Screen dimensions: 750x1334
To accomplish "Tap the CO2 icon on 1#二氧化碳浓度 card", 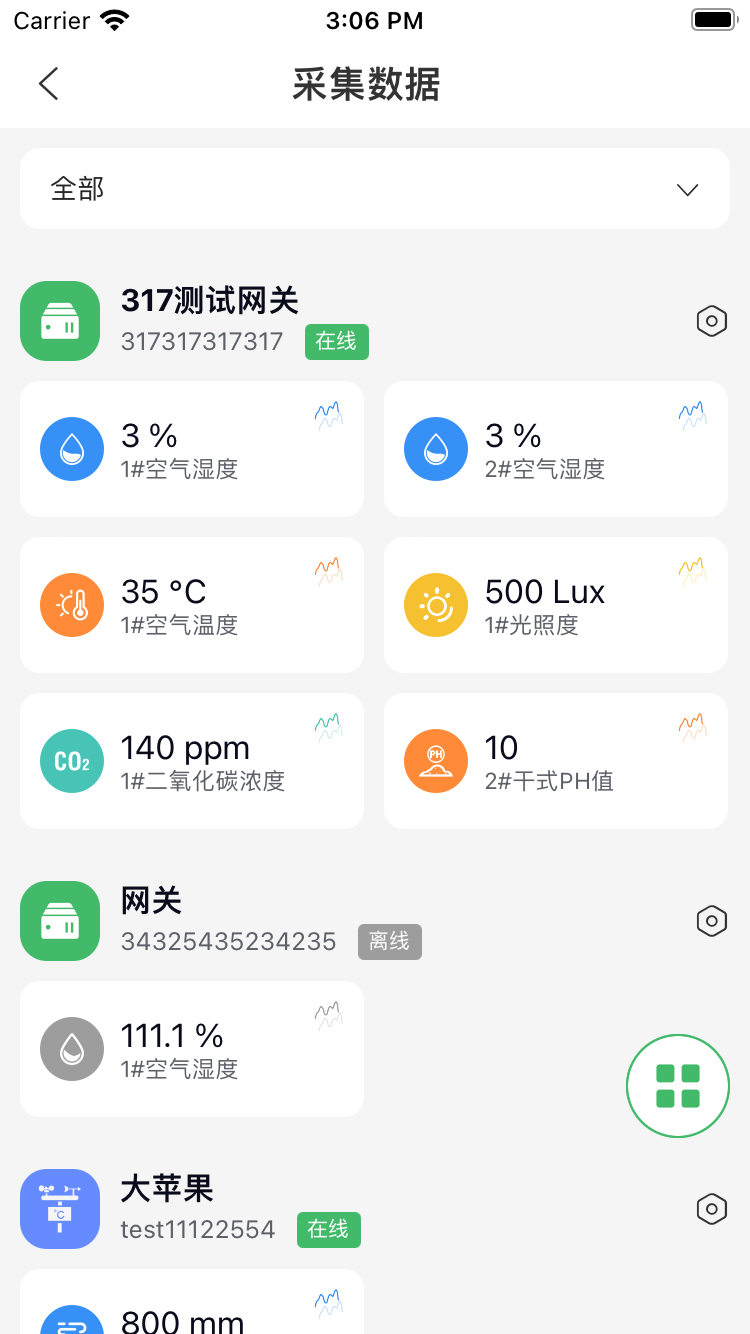I will click(x=71, y=761).
